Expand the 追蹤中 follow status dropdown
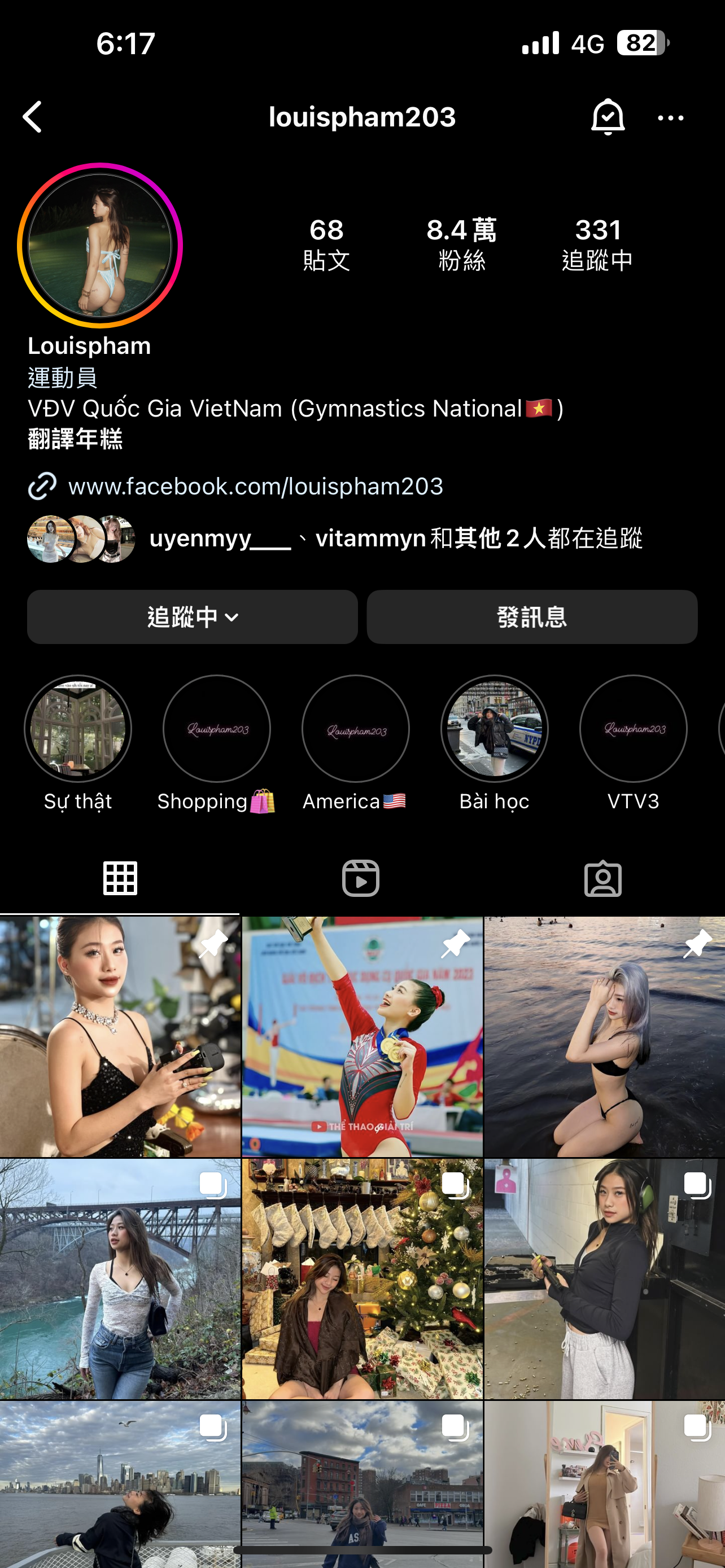Image resolution: width=725 pixels, height=1568 pixels. pos(193,617)
